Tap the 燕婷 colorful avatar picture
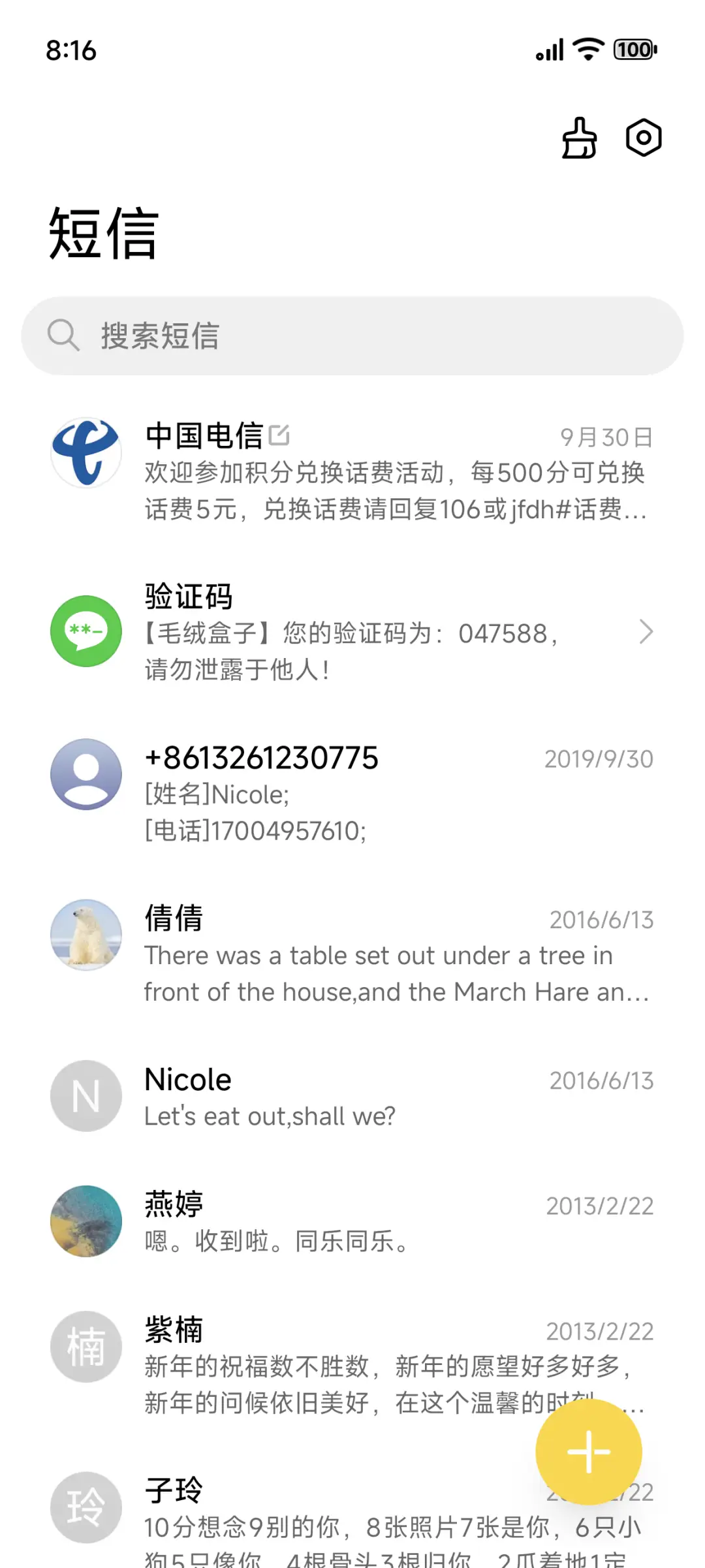Viewport: 705px width, 1568px height. (x=86, y=1222)
